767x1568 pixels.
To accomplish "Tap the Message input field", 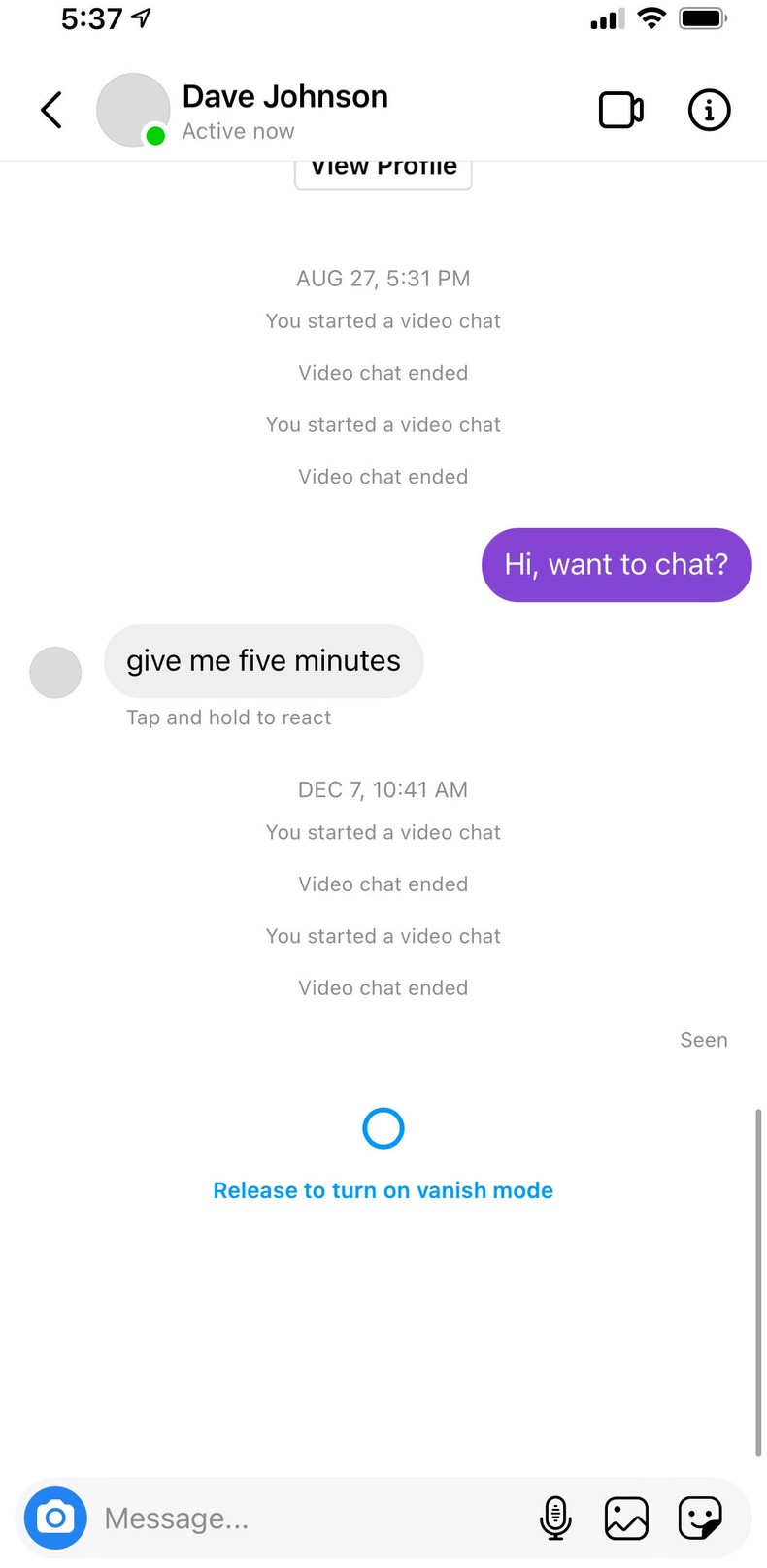I will point(291,1517).
